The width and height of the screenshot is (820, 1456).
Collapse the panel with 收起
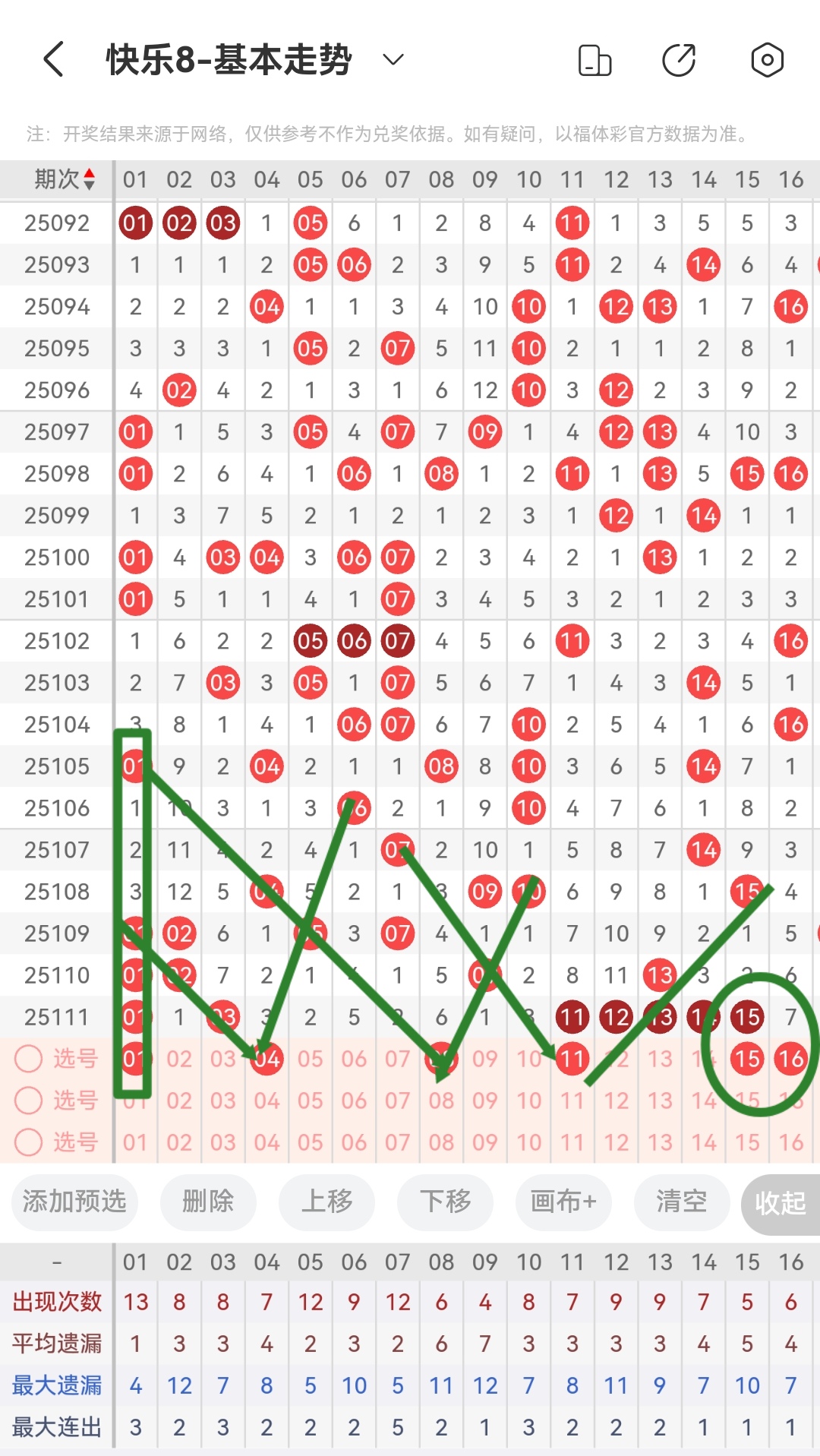781,1203
